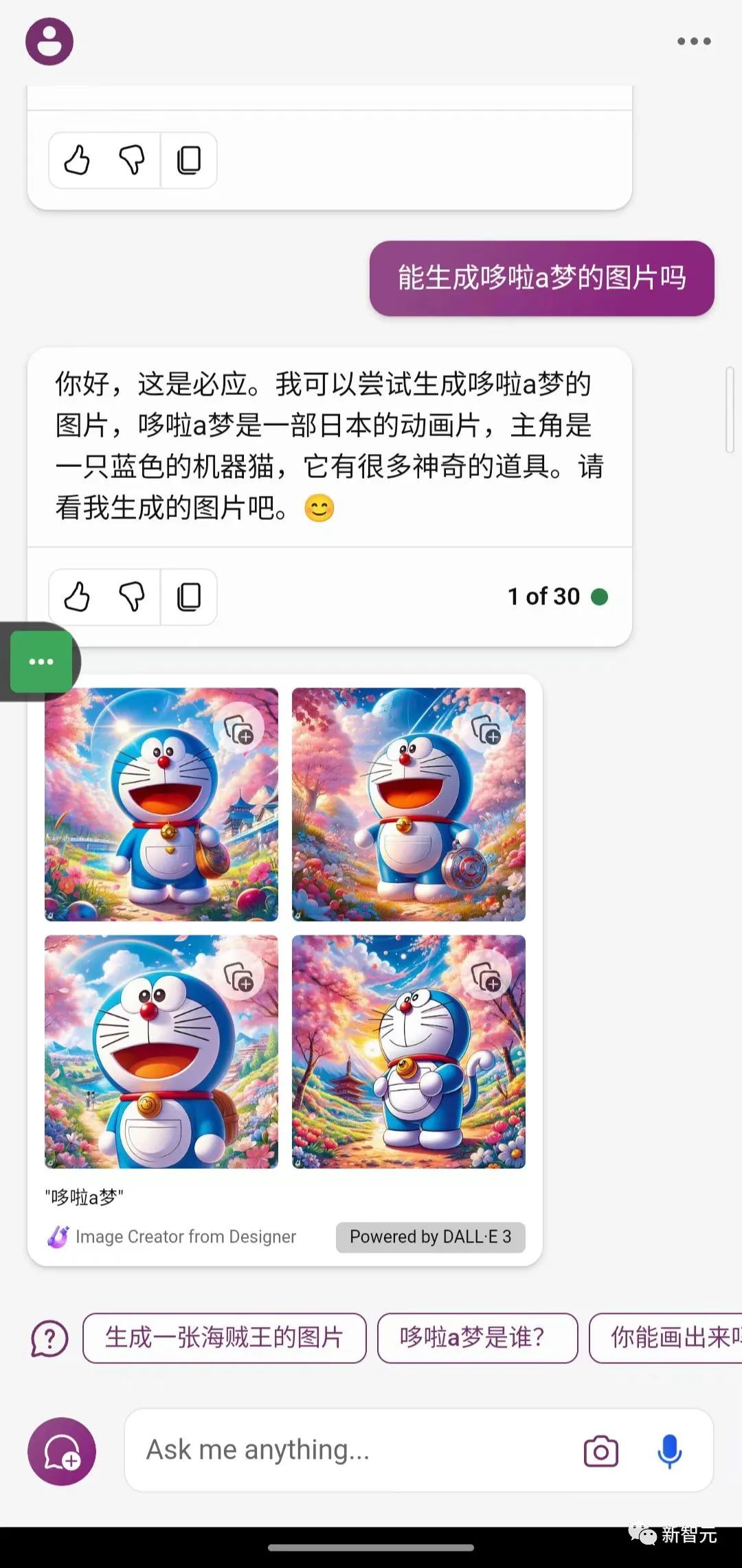The image size is (742, 1568).
Task: Open the camera to add a photo
Action: 601,1450
